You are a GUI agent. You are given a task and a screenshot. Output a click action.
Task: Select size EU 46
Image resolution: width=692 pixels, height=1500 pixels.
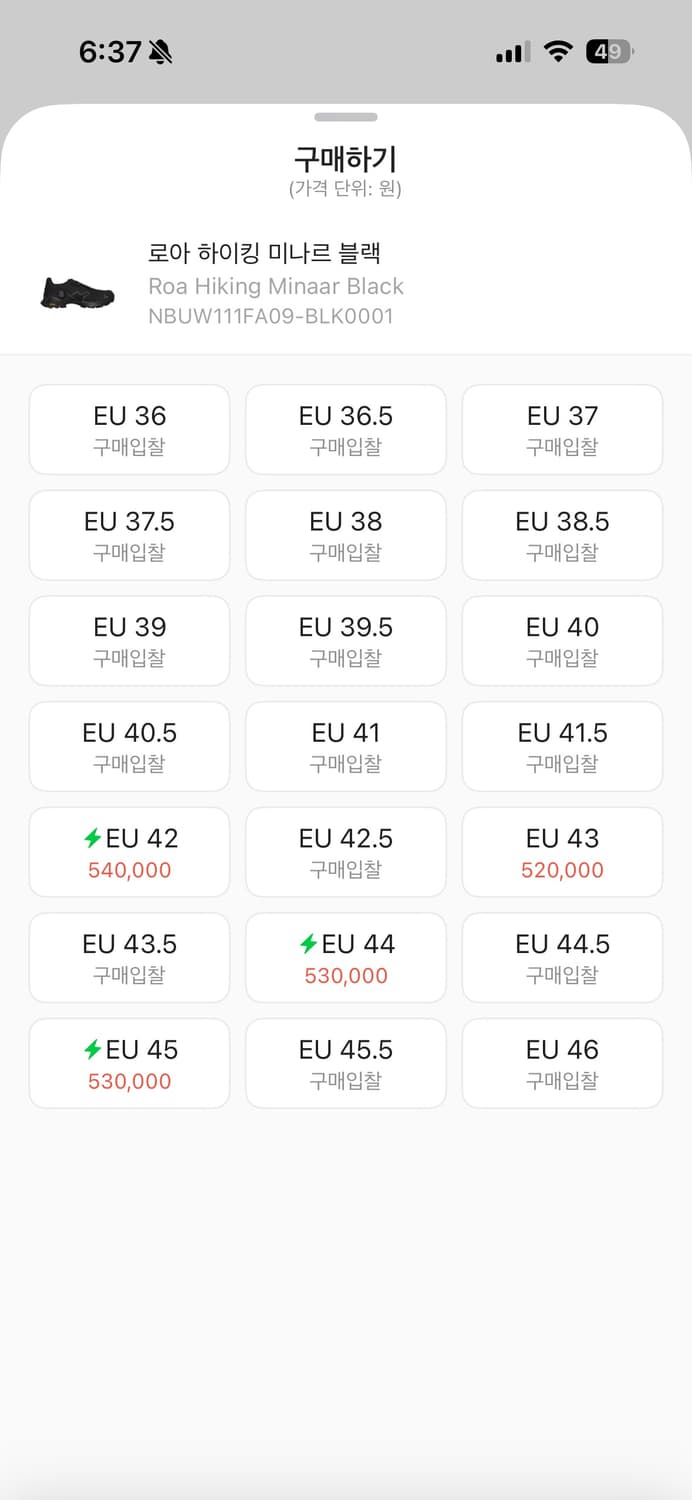562,1063
